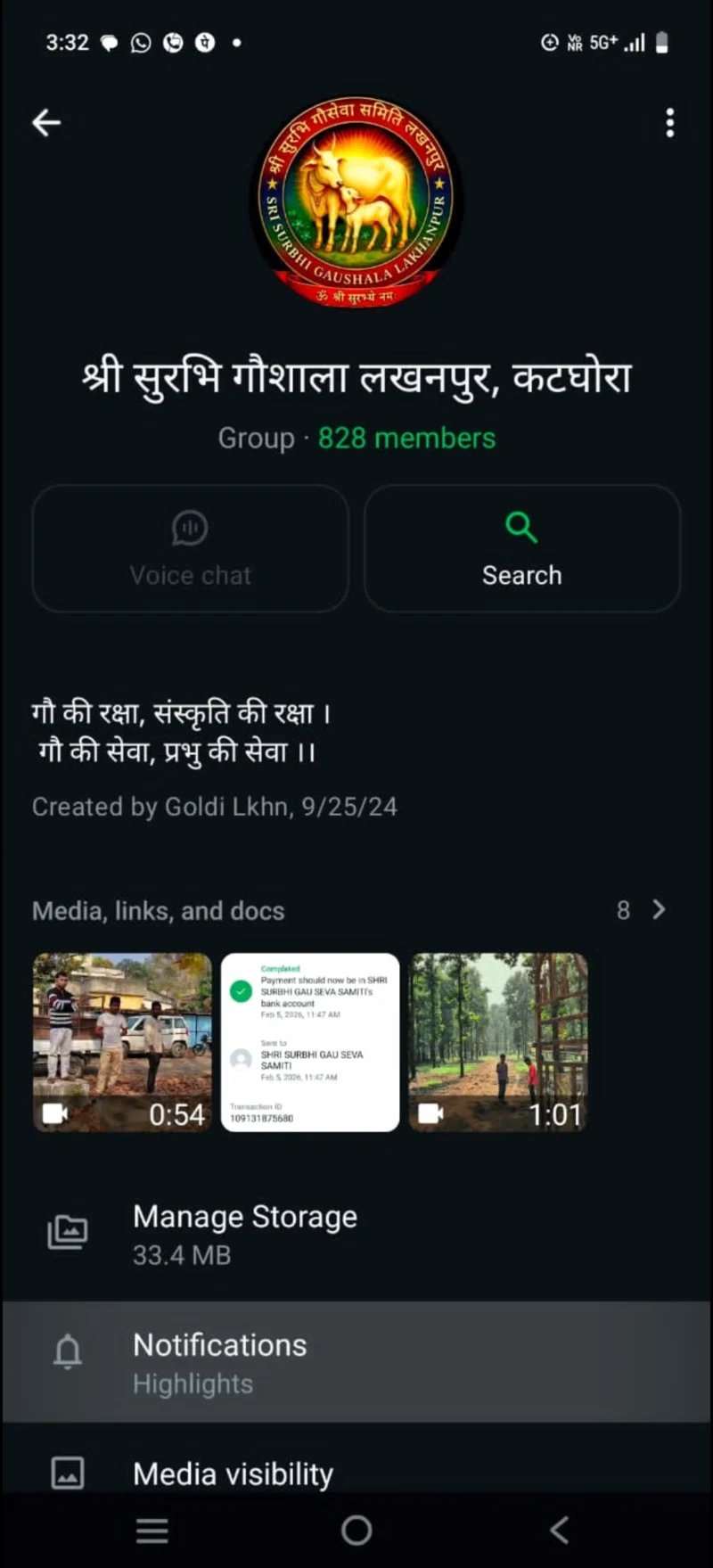
Task: Search within this group chat
Action: click(521, 548)
